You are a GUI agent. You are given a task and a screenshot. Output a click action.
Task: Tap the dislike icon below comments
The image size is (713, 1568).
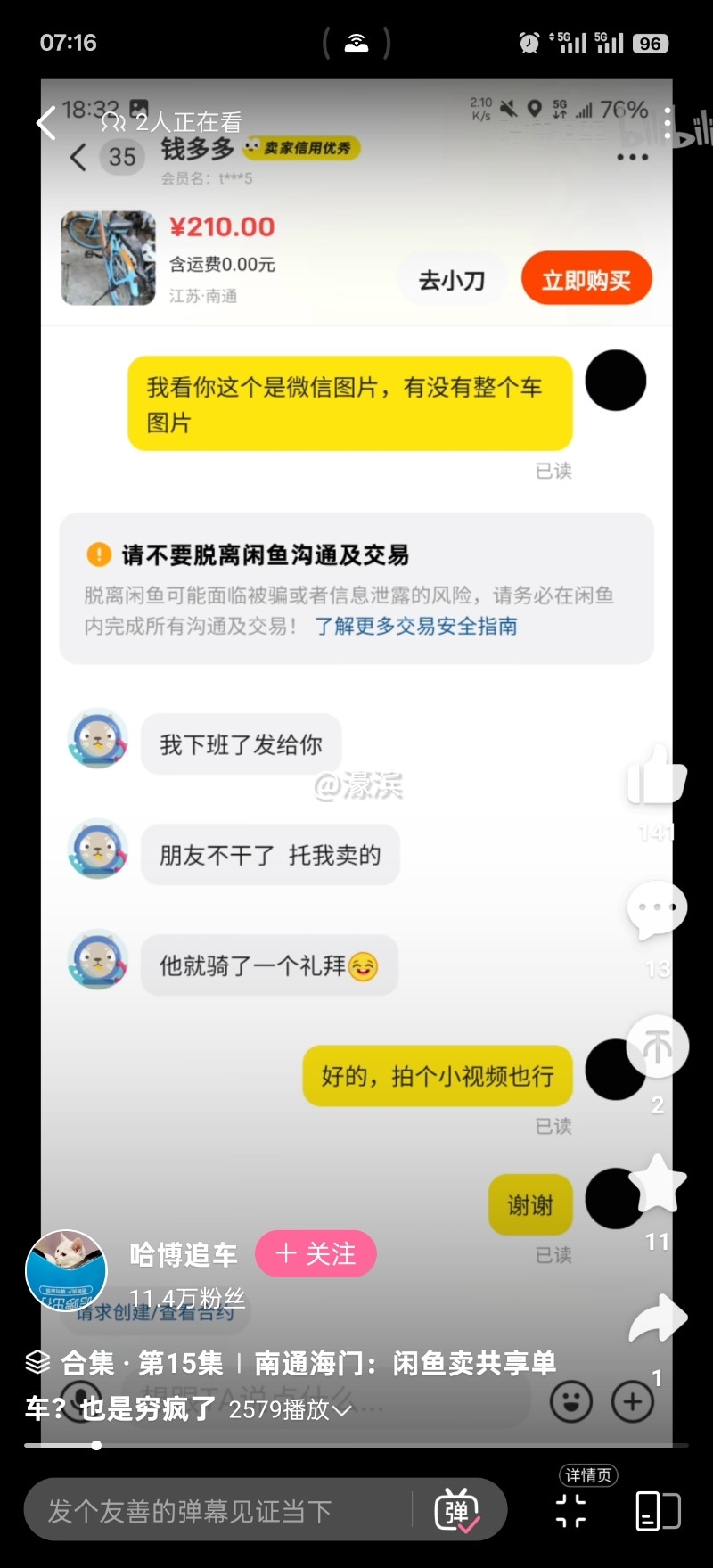[x=657, y=1047]
